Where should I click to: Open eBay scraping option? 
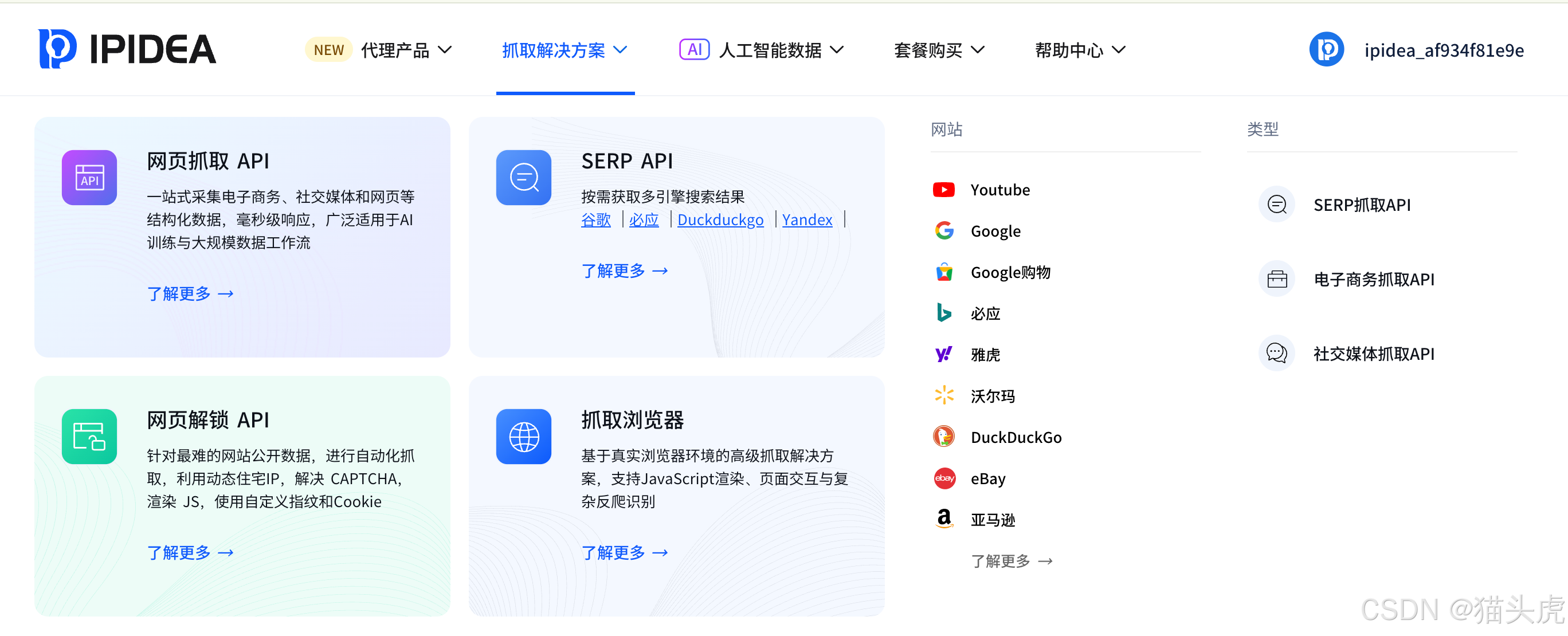point(987,478)
